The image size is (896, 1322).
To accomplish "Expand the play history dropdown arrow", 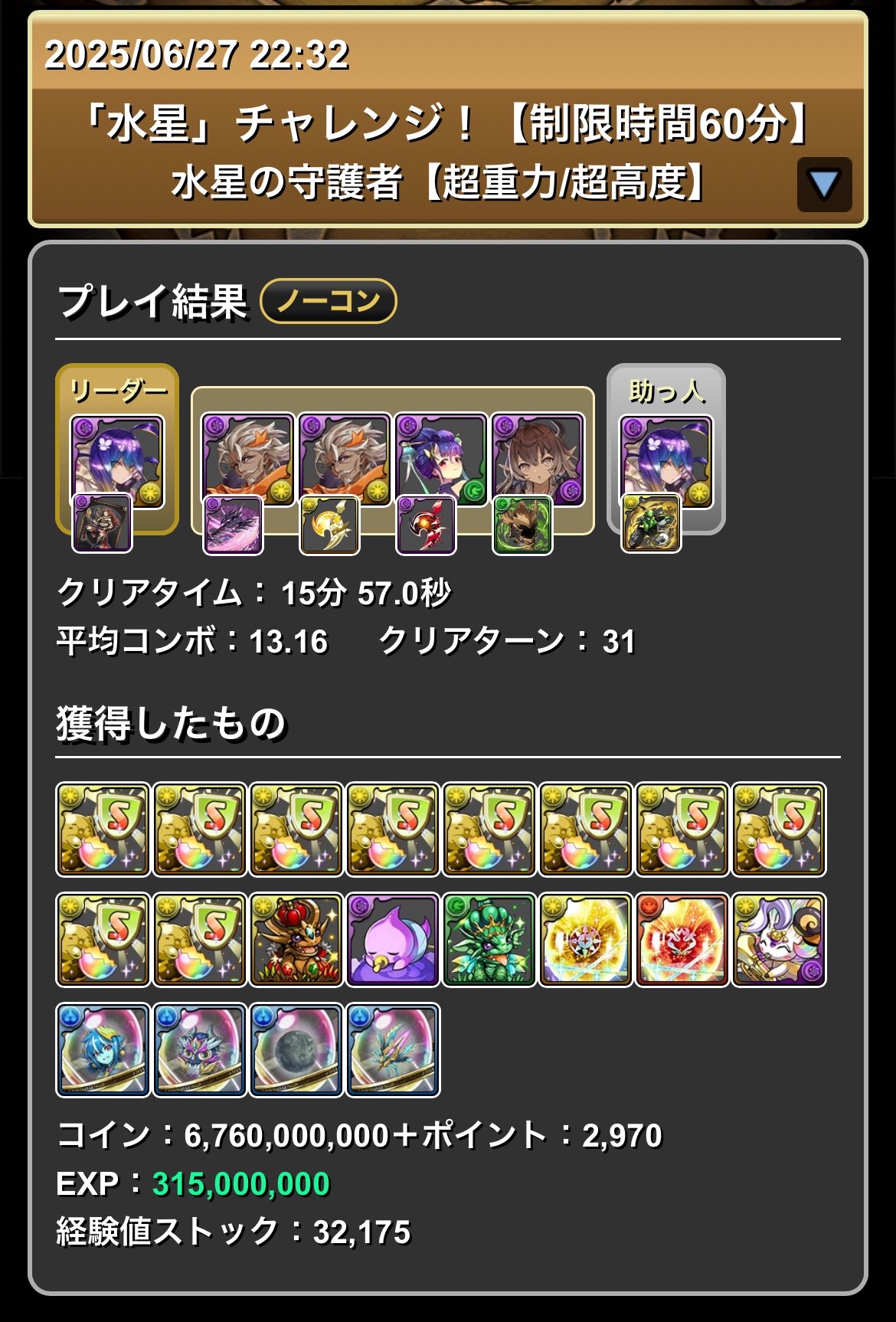I will coord(824,185).
